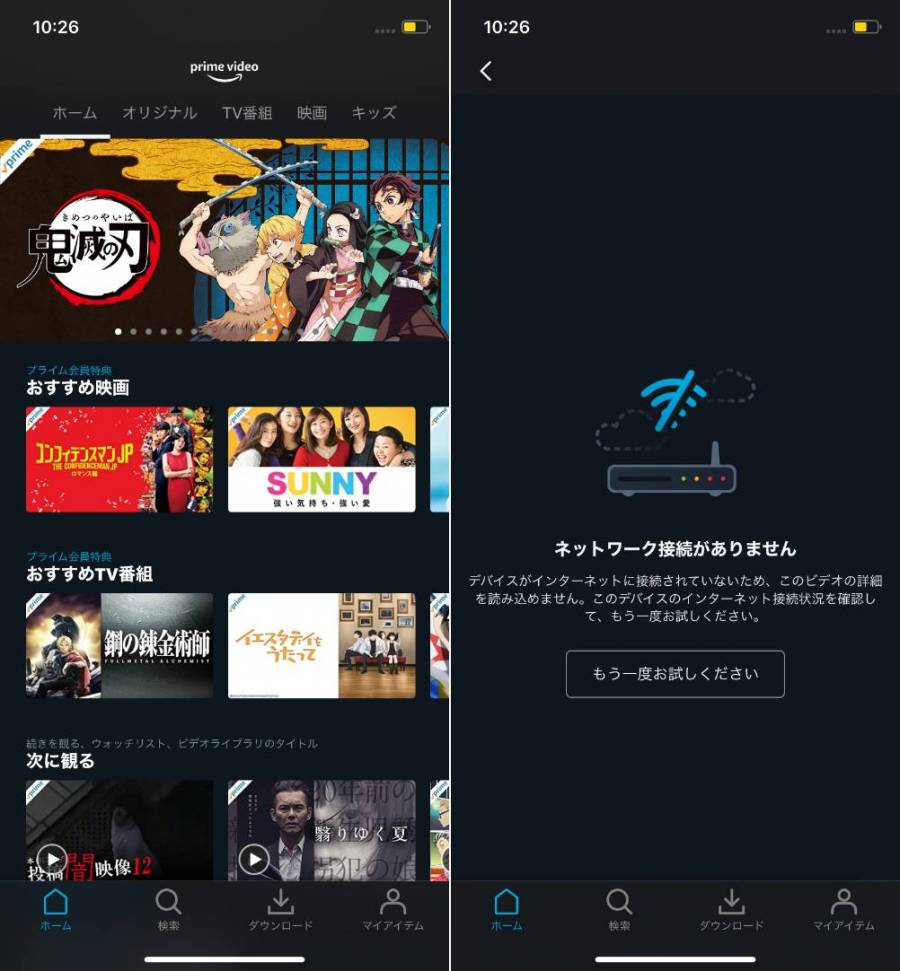Go back from the network error screen
This screenshot has width=900, height=971.
coord(486,71)
